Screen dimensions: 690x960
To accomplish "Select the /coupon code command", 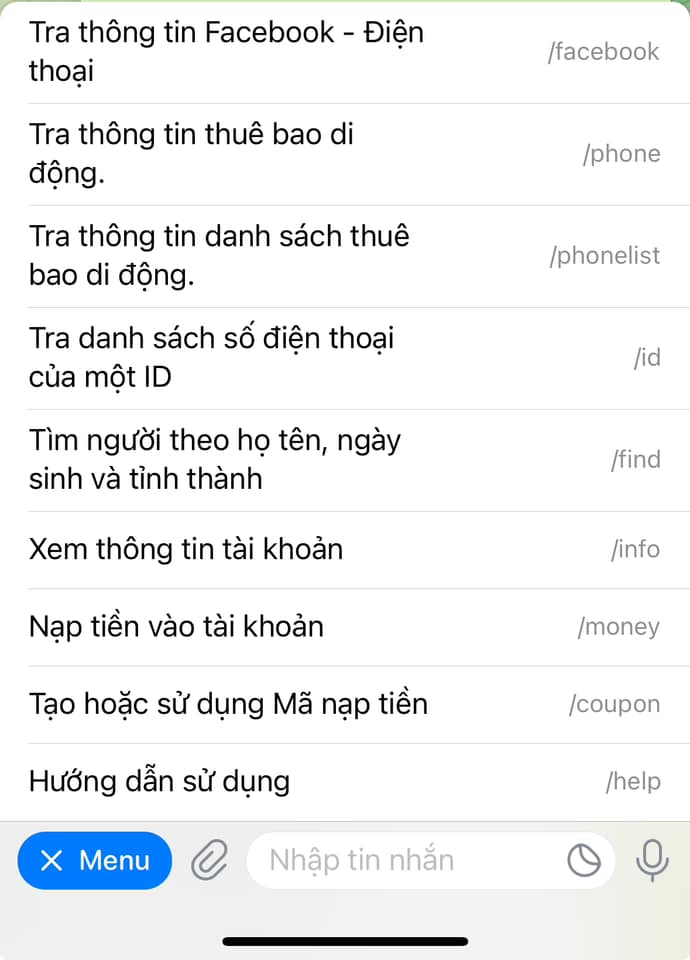I will pos(344,704).
